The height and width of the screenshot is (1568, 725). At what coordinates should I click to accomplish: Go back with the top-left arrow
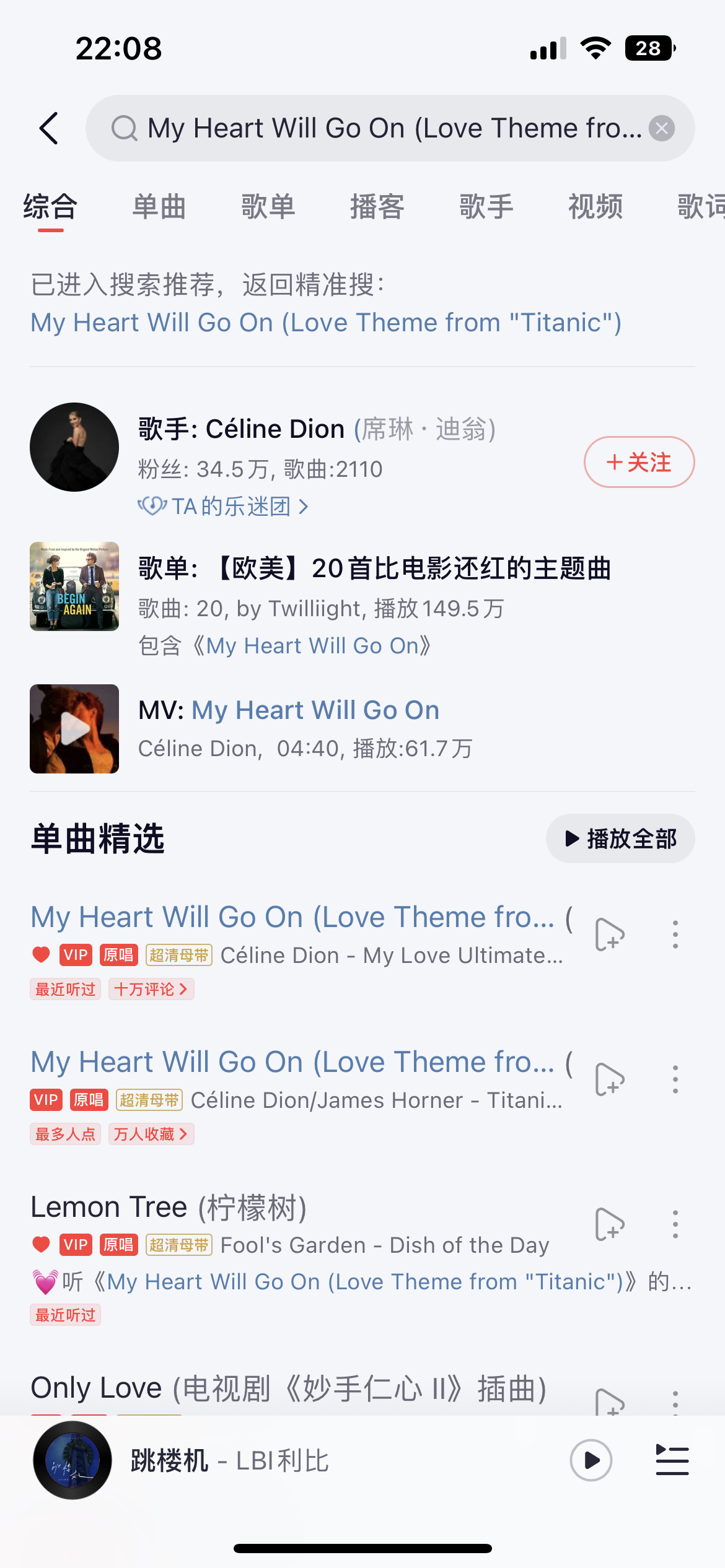coord(50,128)
